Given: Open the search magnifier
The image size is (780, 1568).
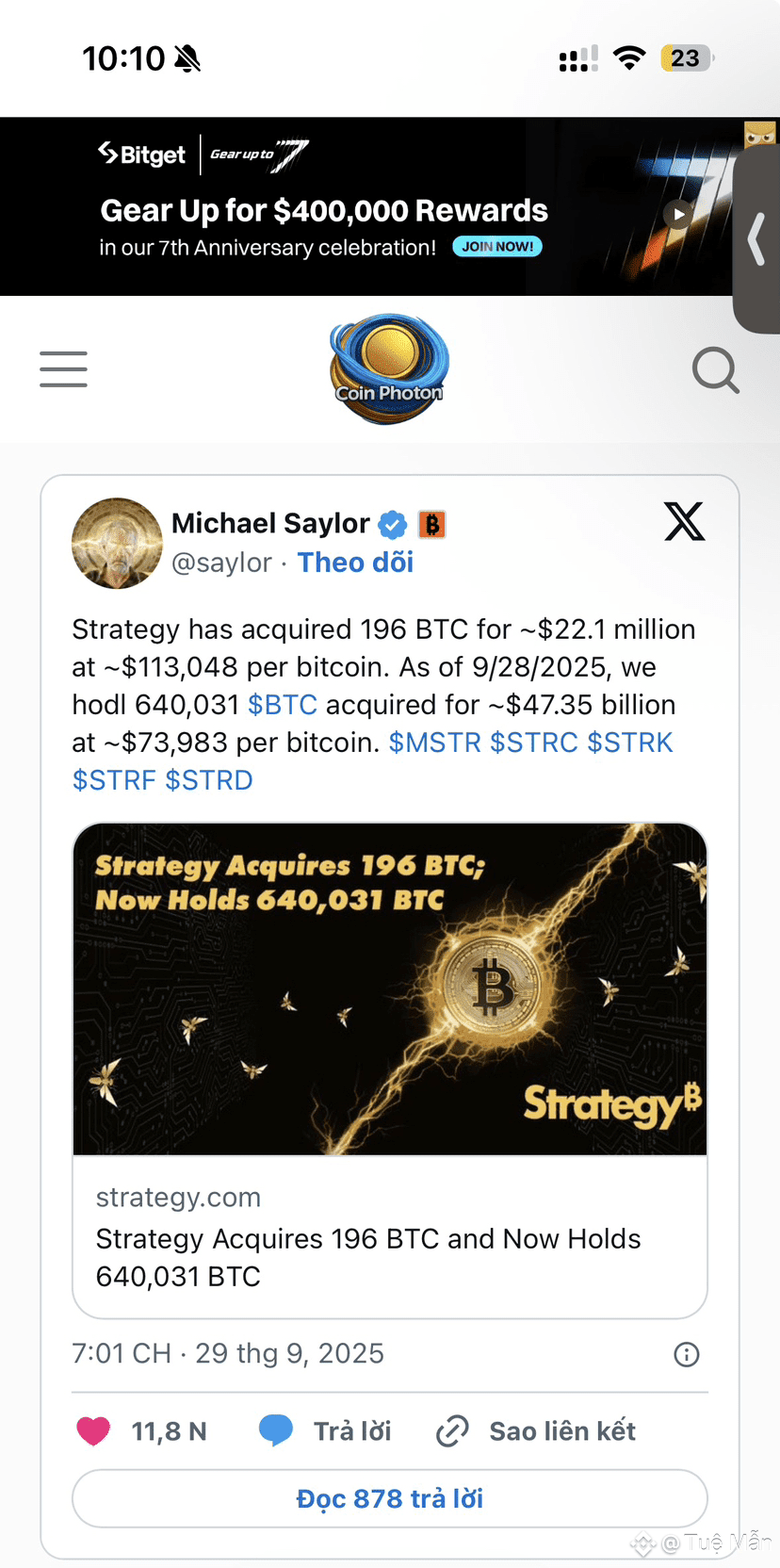Looking at the screenshot, I should tap(716, 369).
